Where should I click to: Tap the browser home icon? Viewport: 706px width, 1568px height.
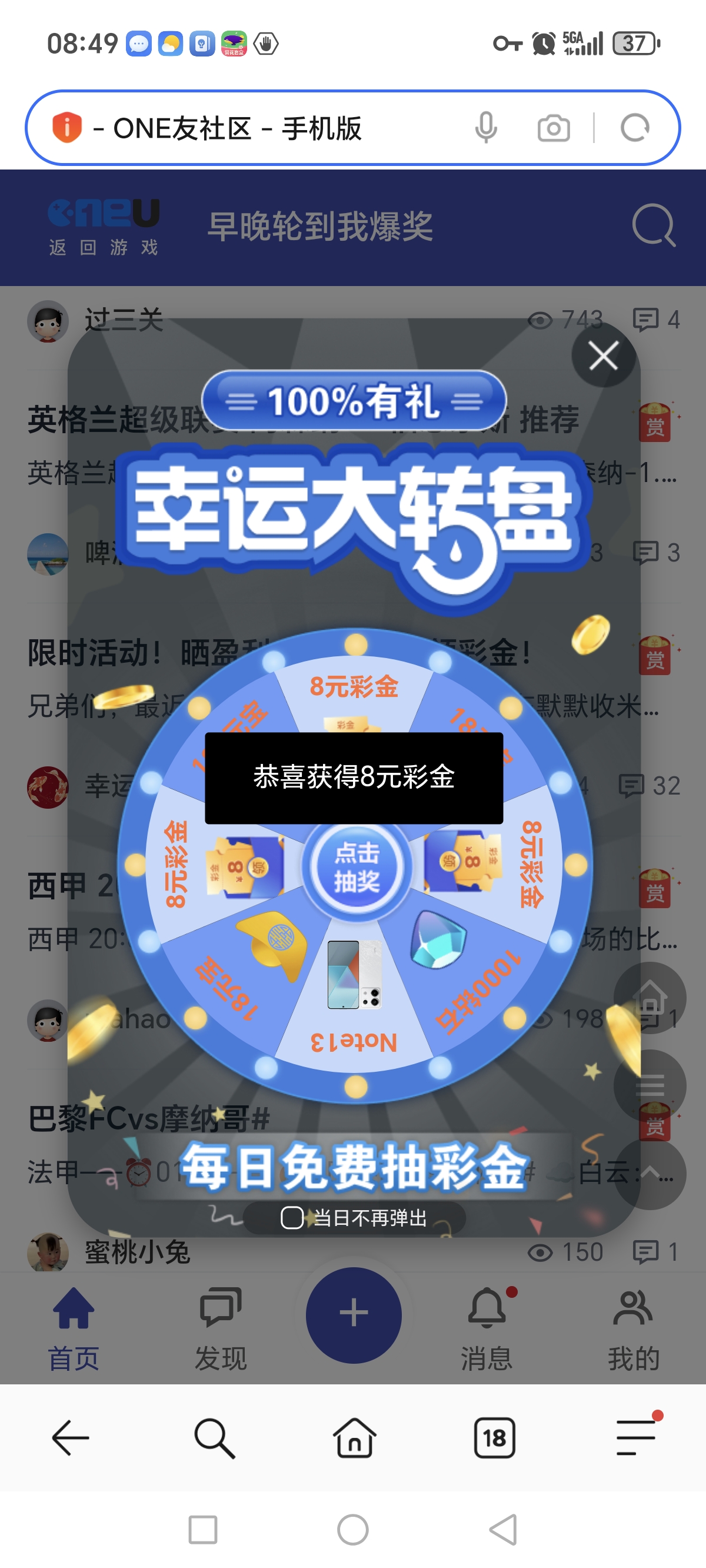pyautogui.click(x=353, y=1438)
